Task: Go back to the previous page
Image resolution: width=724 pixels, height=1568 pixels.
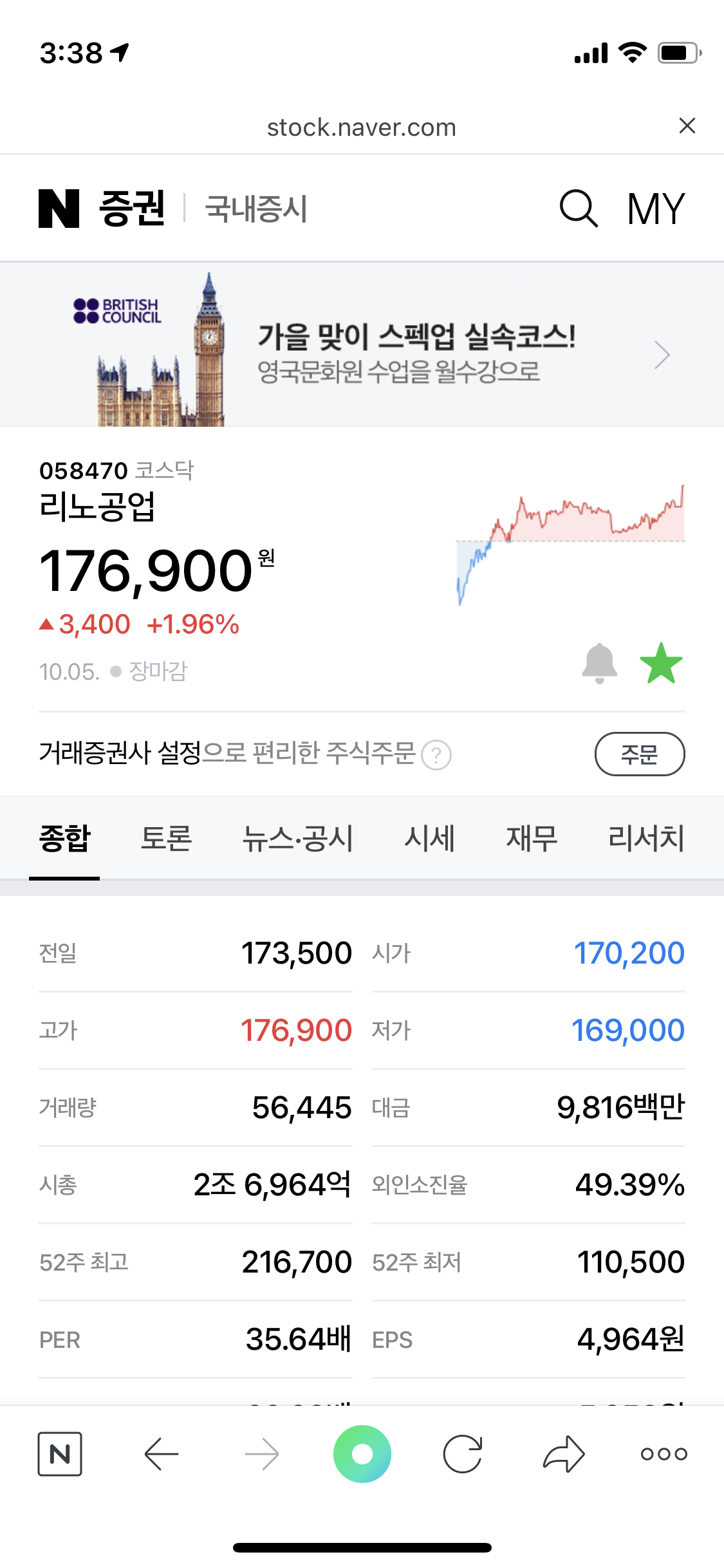Action: (161, 1454)
